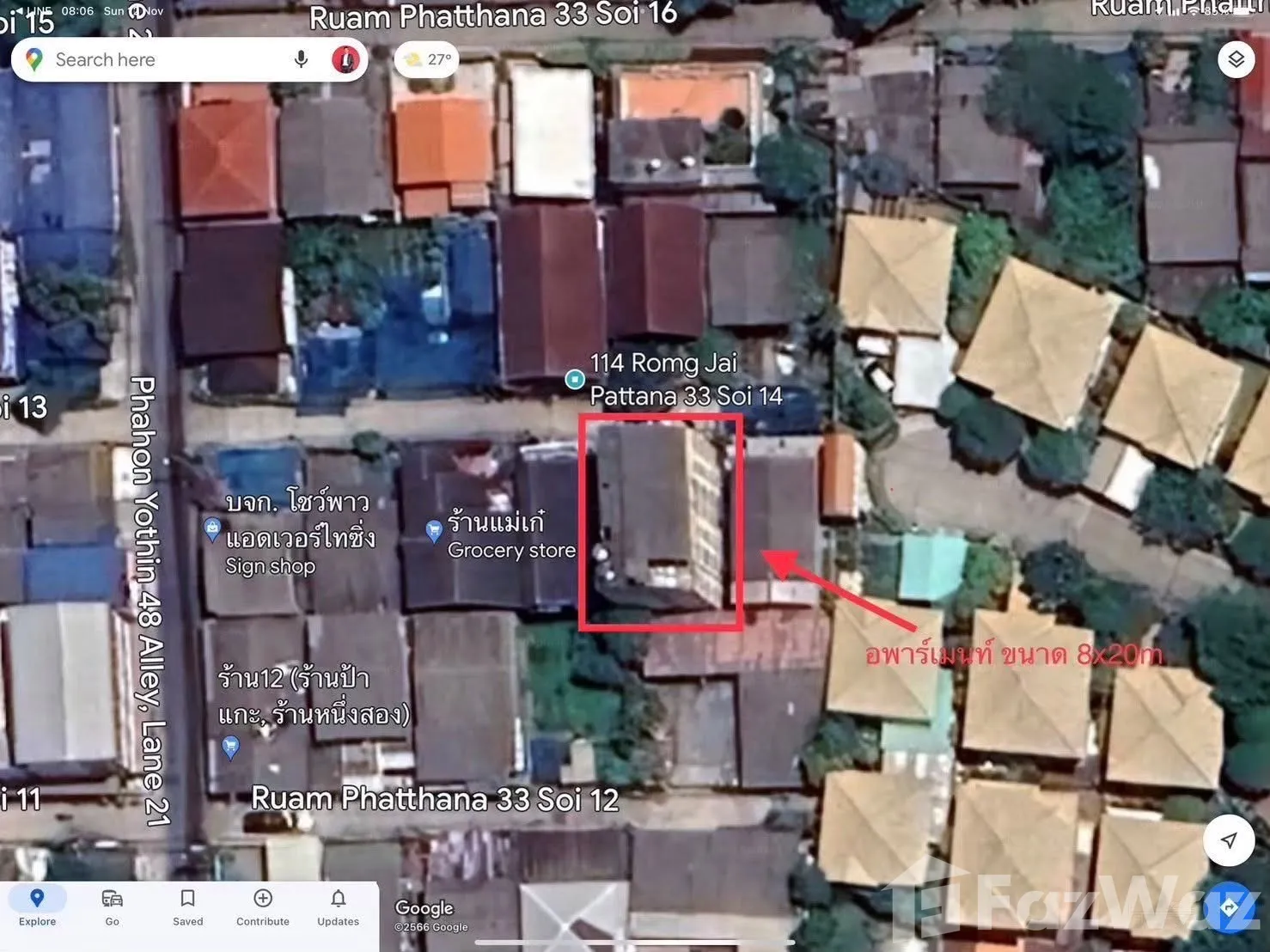Screen dimensions: 1270x952
Task: Select the ร้าน12 shop pin
Action: pos(230,748)
